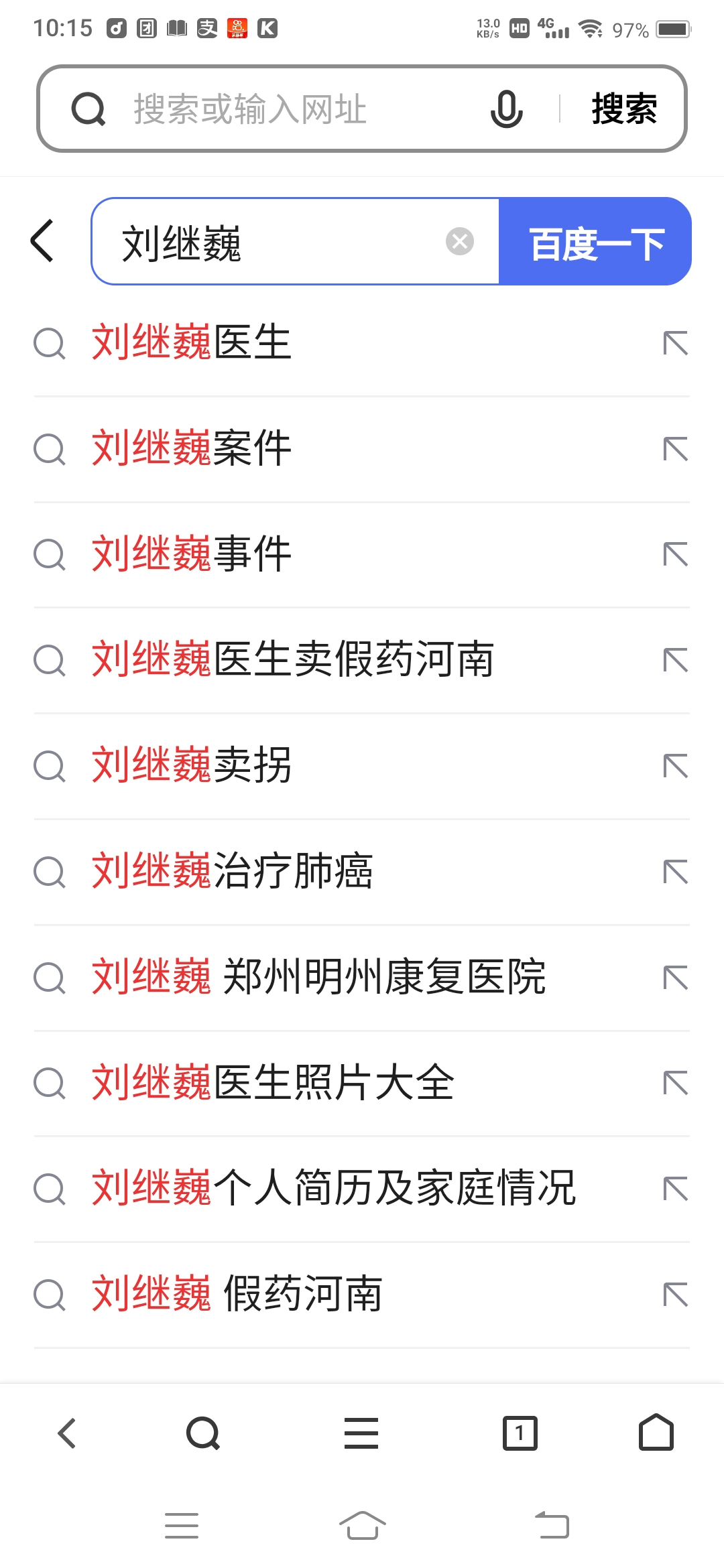Image resolution: width=724 pixels, height=1568 pixels.
Task: Clear the 刘继巍 search text
Action: [460, 241]
